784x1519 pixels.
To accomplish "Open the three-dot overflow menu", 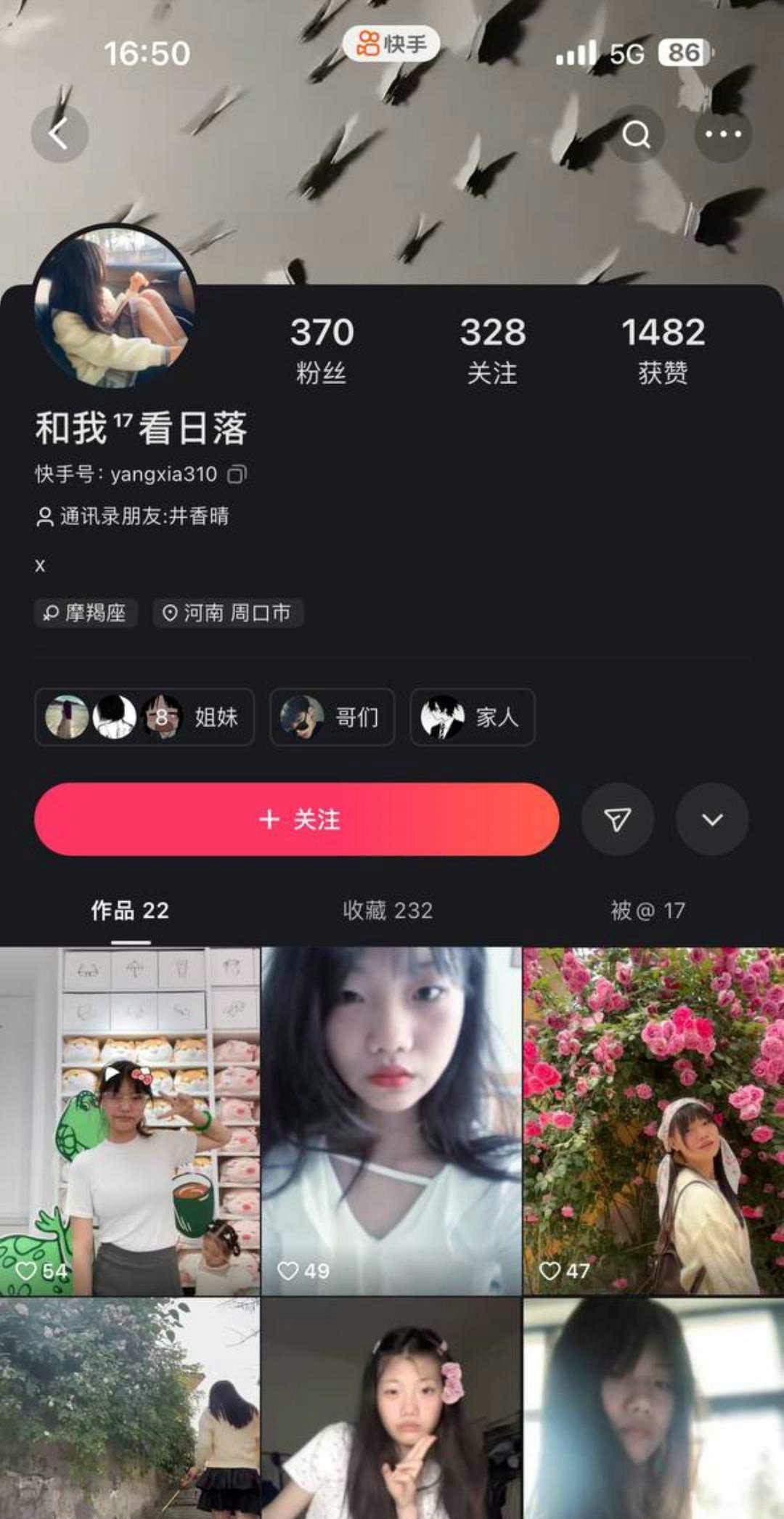I will point(722,134).
